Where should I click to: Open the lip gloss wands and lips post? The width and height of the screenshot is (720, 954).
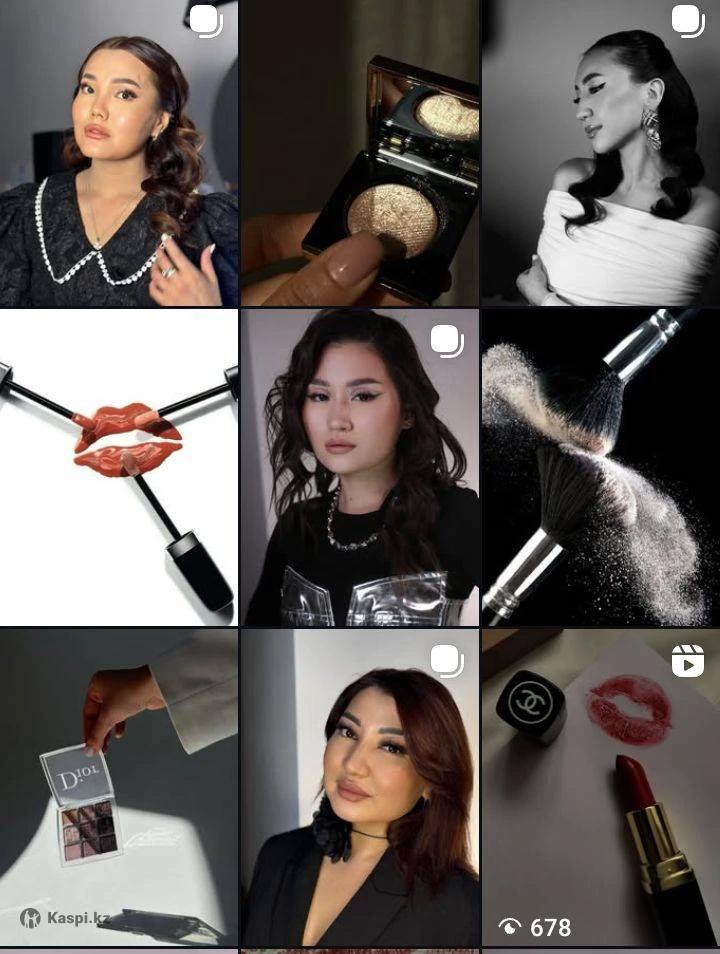[x=119, y=467]
